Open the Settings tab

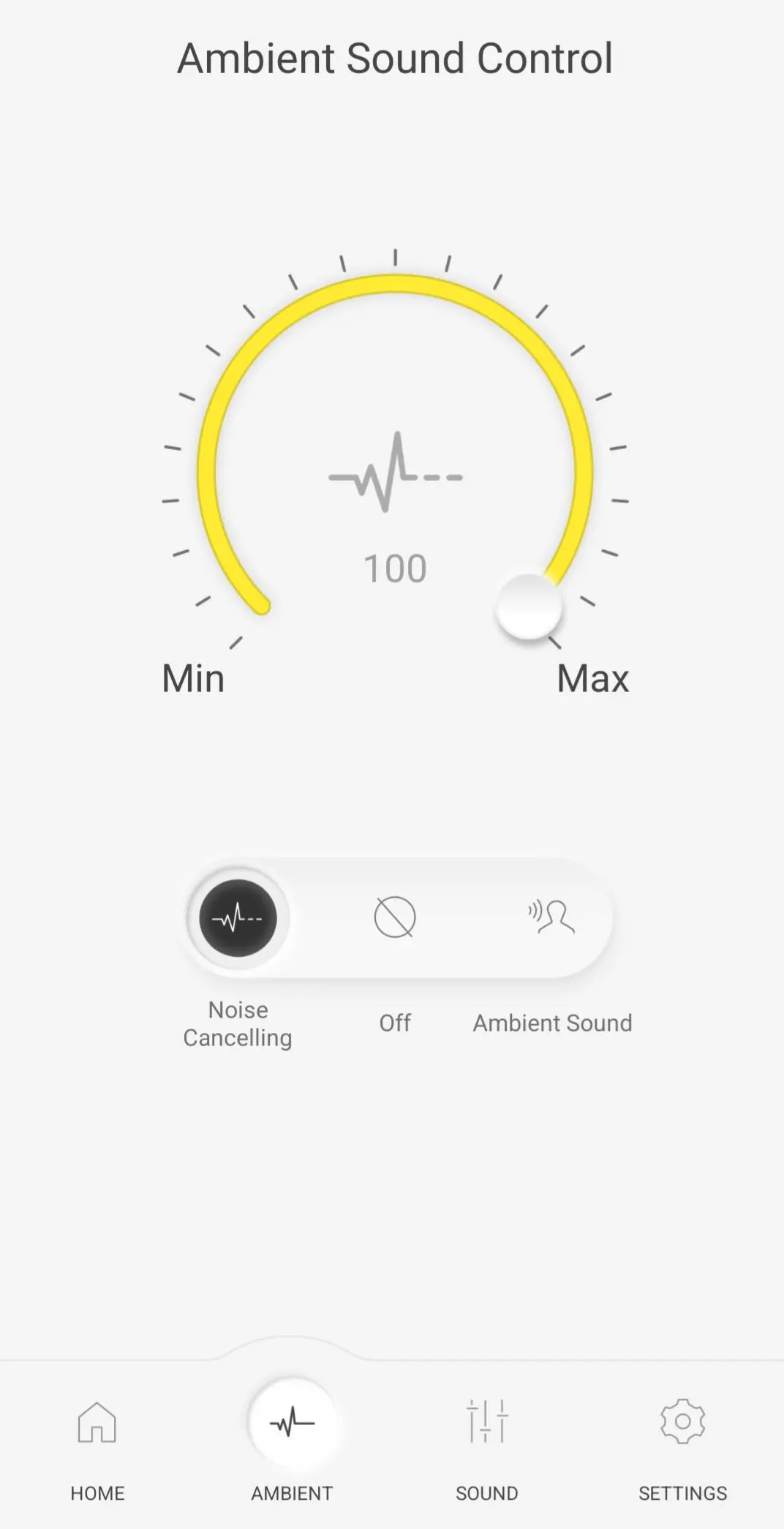coord(682,1449)
